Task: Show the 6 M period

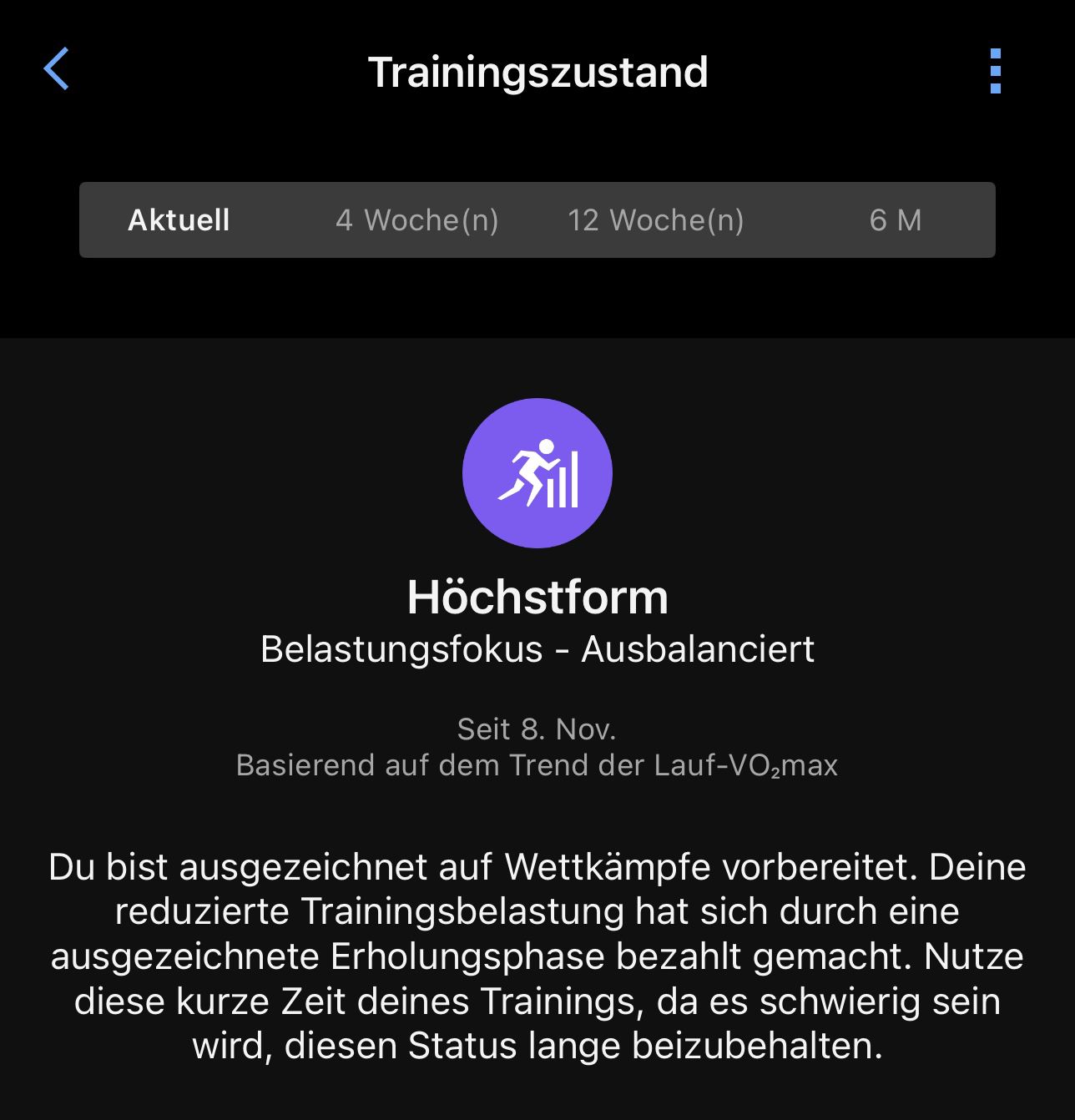Action: 896,220
